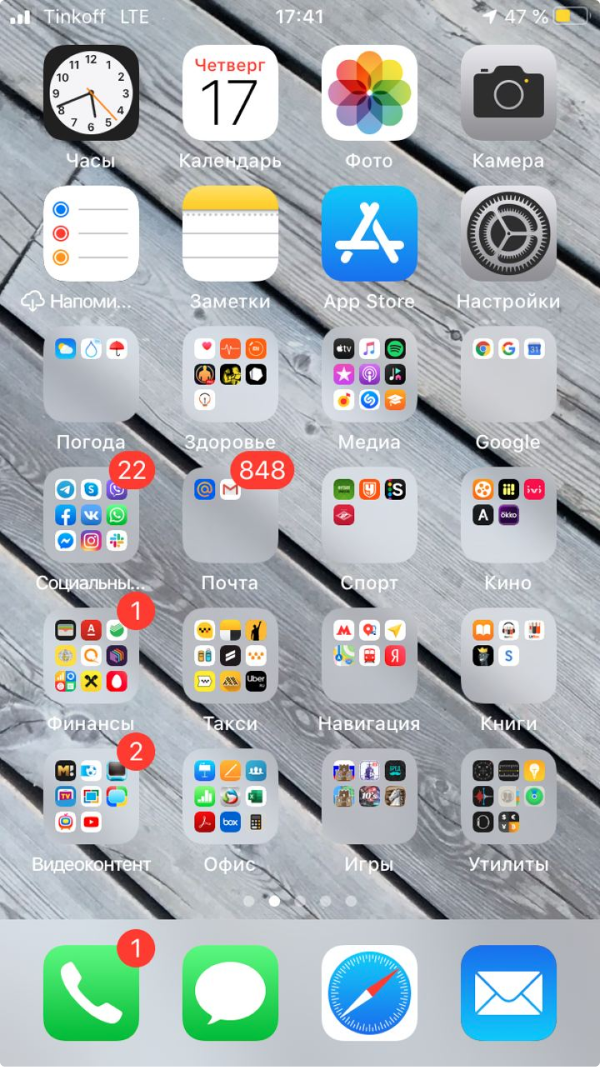The width and height of the screenshot is (600, 1067).
Task: Open the Медиа folder
Action: click(369, 374)
